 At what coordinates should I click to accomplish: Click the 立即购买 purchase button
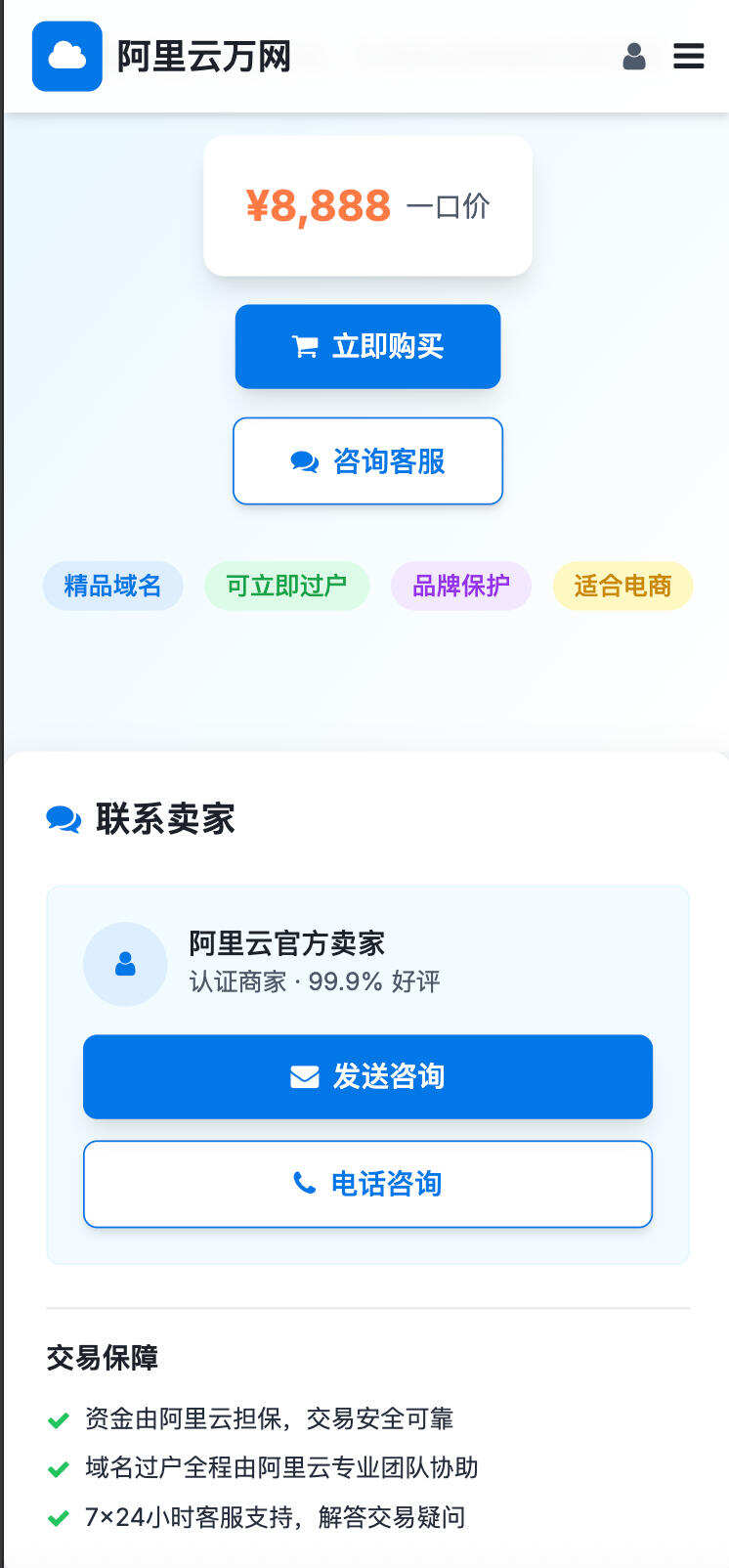click(367, 346)
